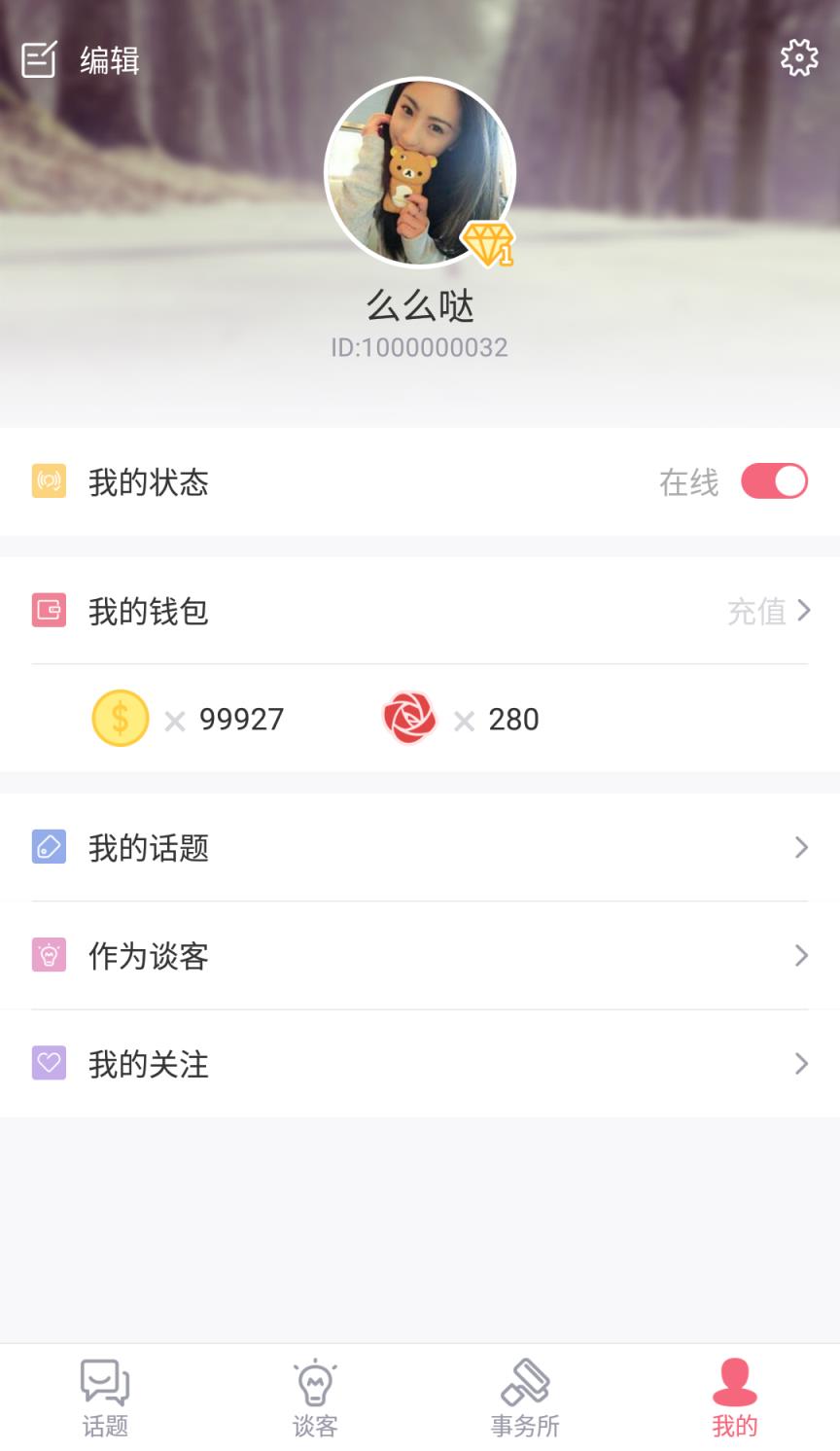Click the pink bulb icon beside 作为谈客
The height and width of the screenshot is (1451, 840).
[x=49, y=955]
